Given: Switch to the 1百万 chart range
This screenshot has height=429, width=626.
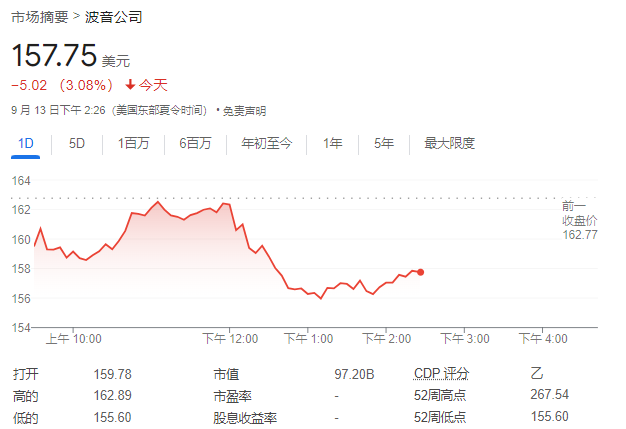Looking at the screenshot, I should (x=133, y=143).
